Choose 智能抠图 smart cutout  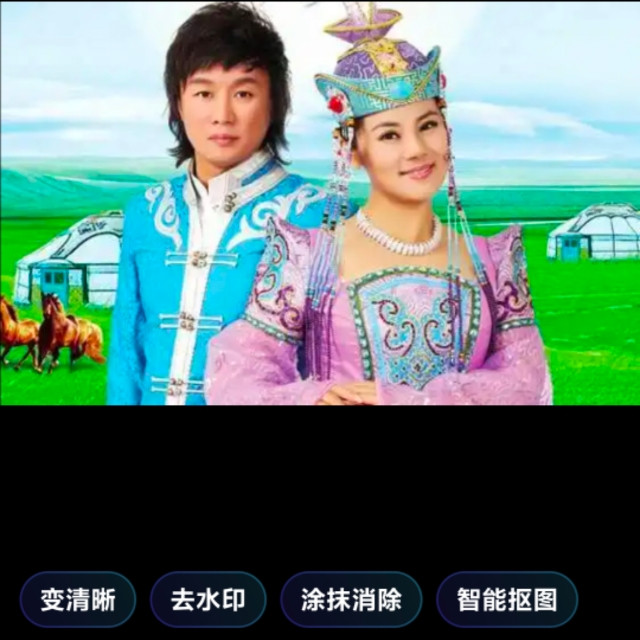click(506, 600)
